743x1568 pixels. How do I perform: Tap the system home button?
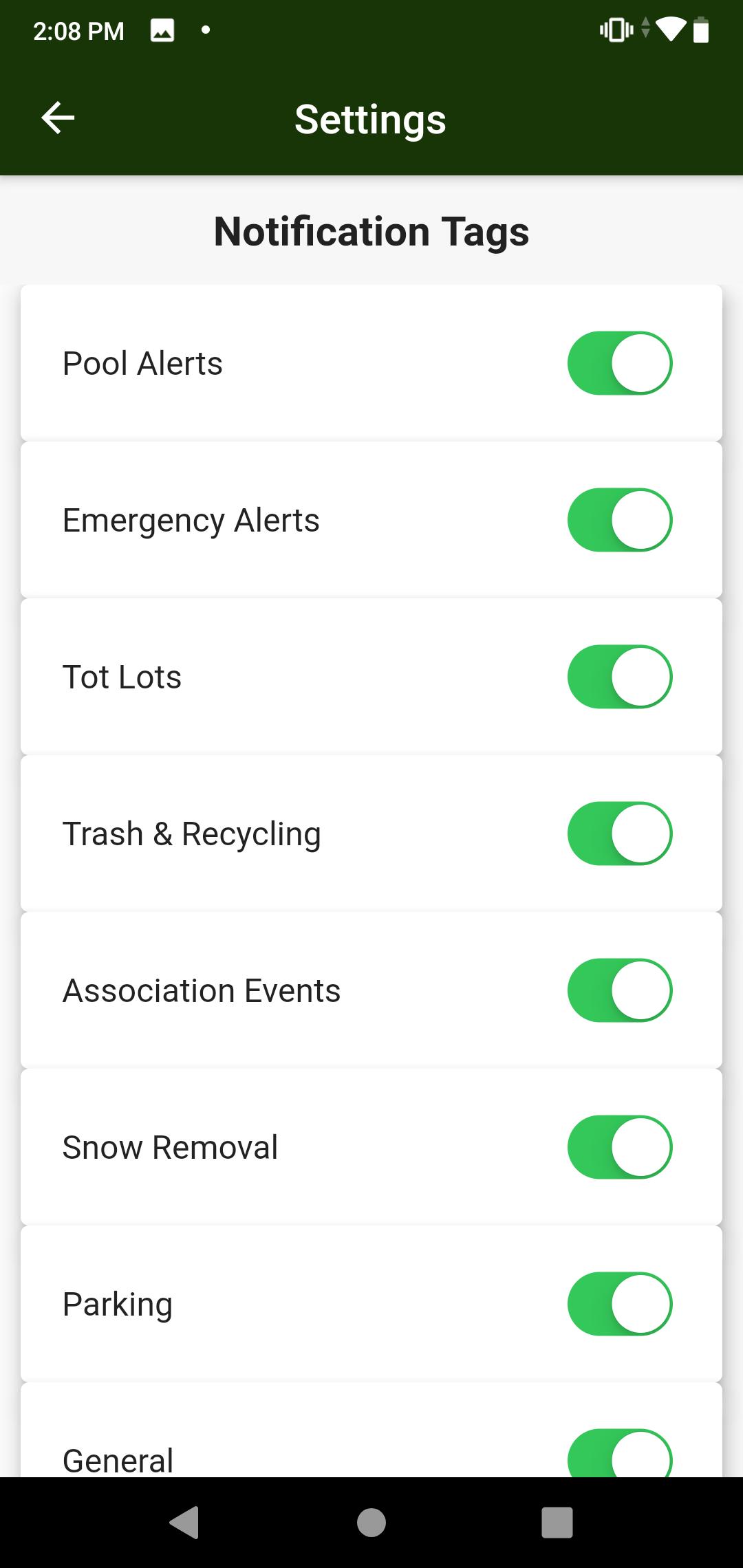click(x=371, y=1522)
